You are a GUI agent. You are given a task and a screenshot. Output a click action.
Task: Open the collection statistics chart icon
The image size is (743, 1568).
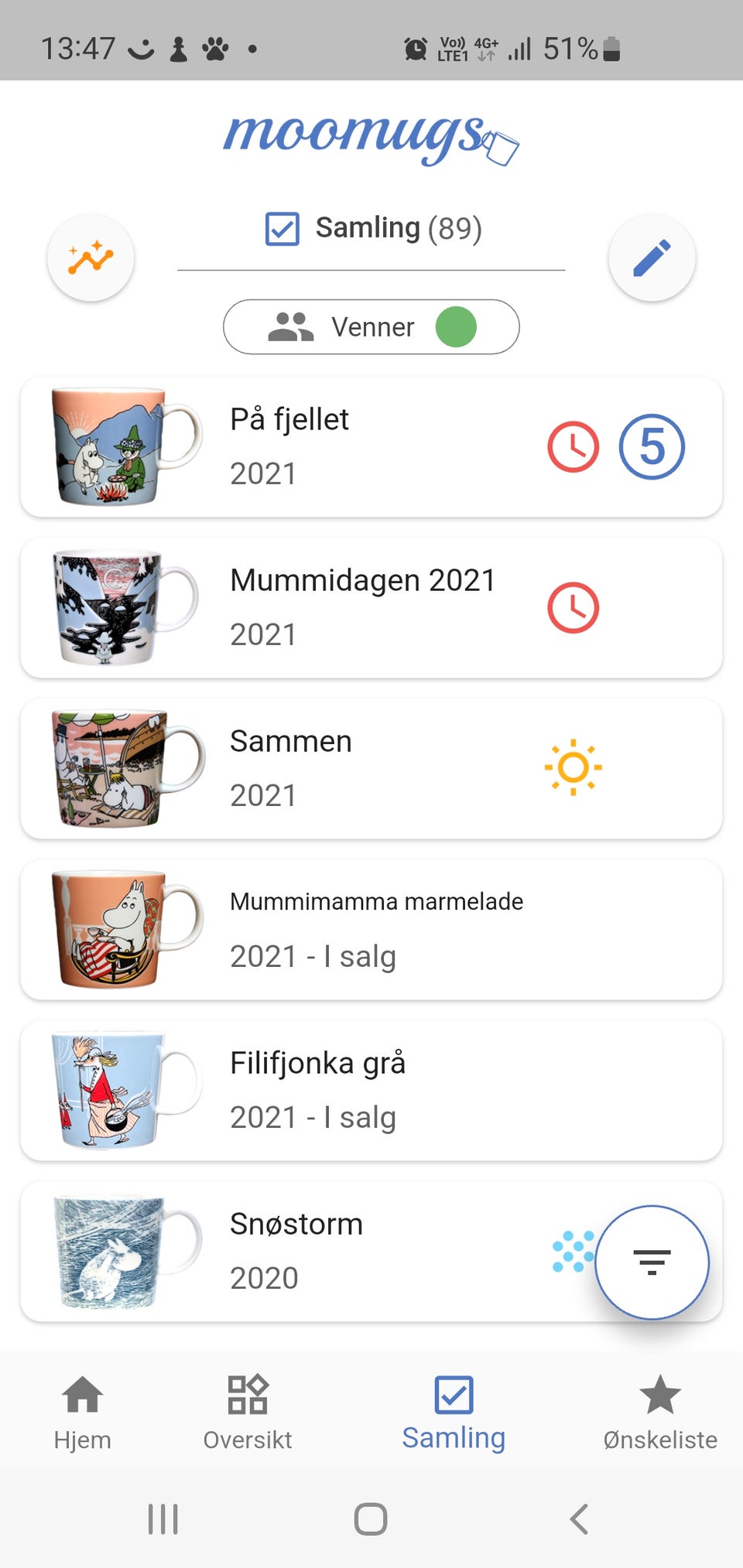(91, 258)
